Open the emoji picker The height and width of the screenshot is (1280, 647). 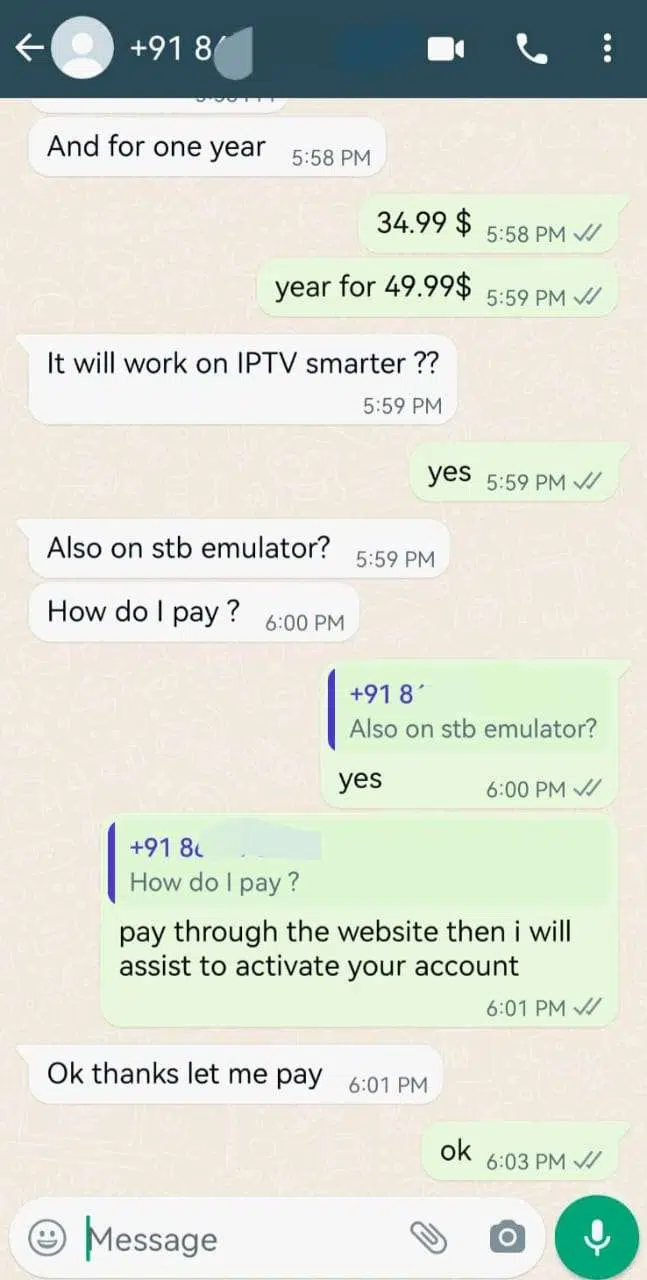(x=46, y=1239)
